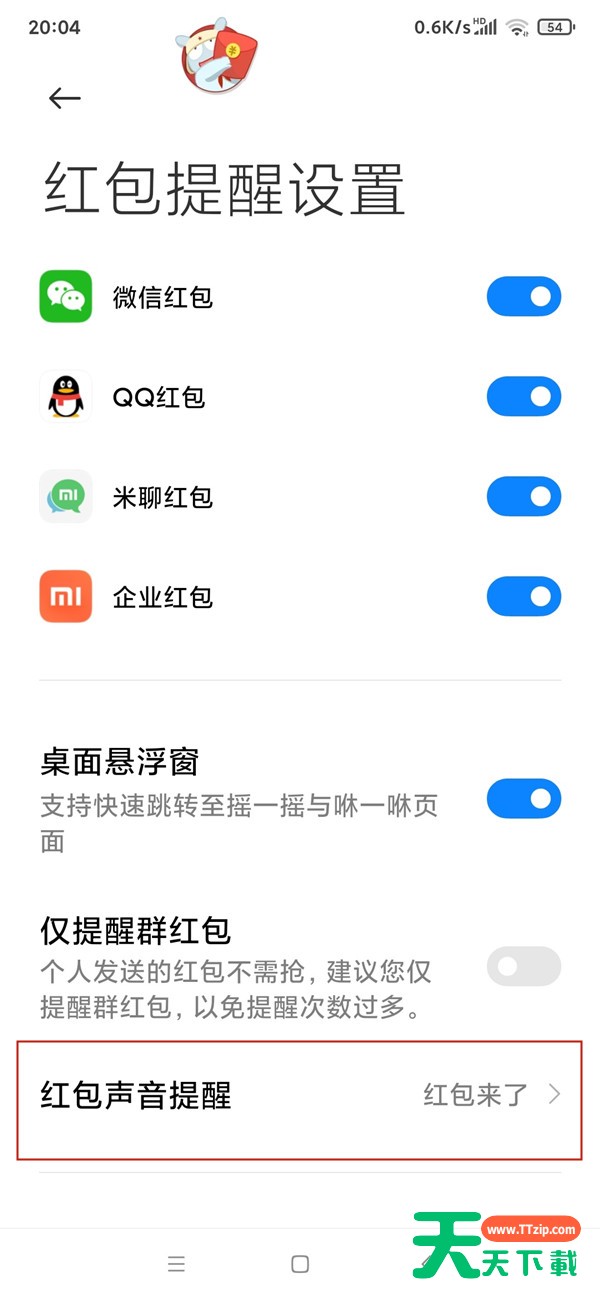Image resolution: width=600 pixels, height=1300 pixels.
Task: Disable the QQ红包 switch
Action: tap(523, 397)
